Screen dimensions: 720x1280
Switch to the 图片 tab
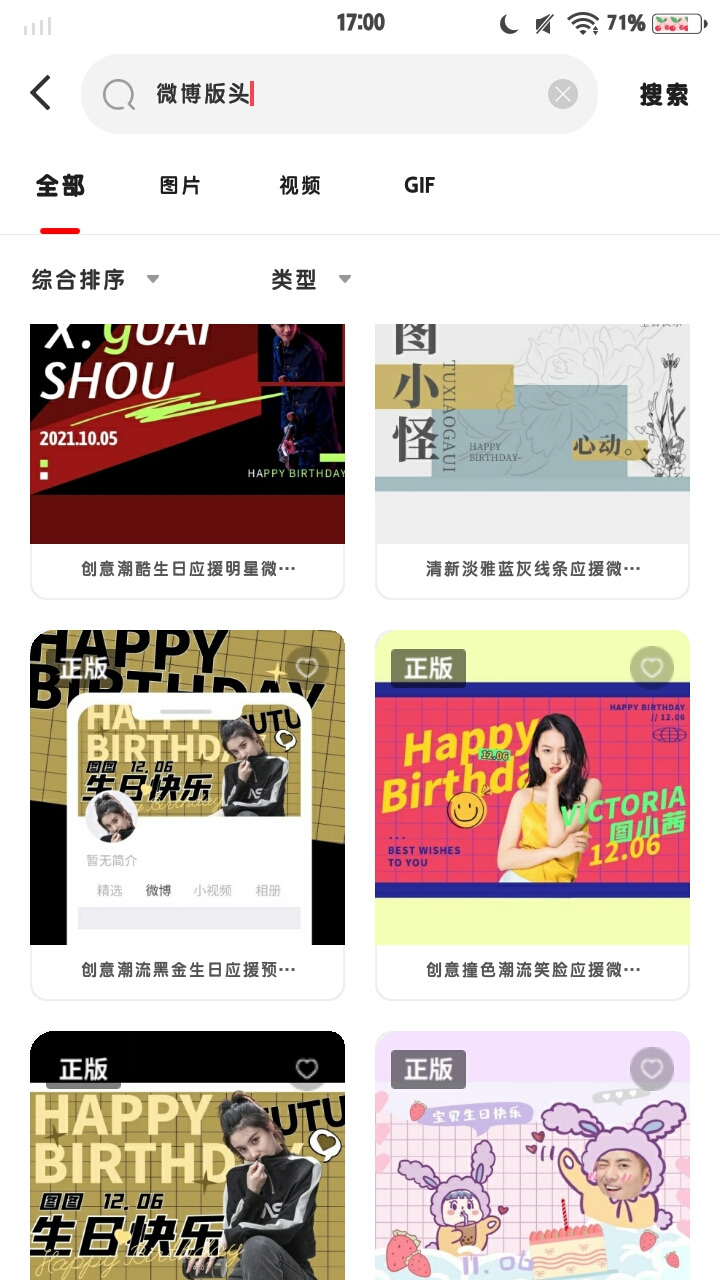coord(180,185)
